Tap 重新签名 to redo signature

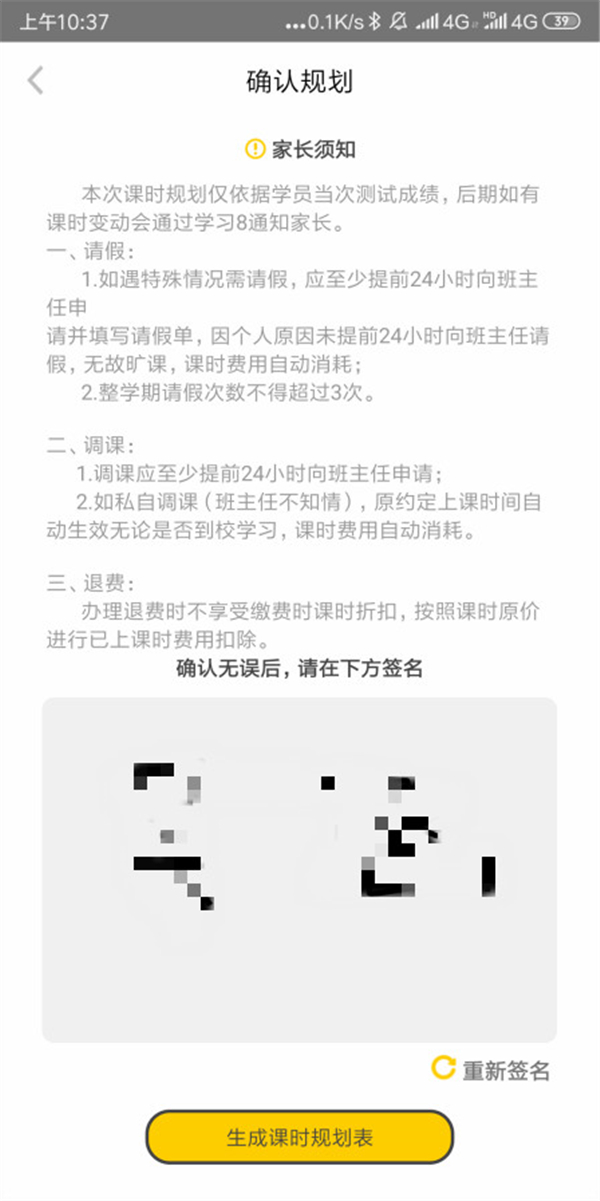click(491, 1070)
